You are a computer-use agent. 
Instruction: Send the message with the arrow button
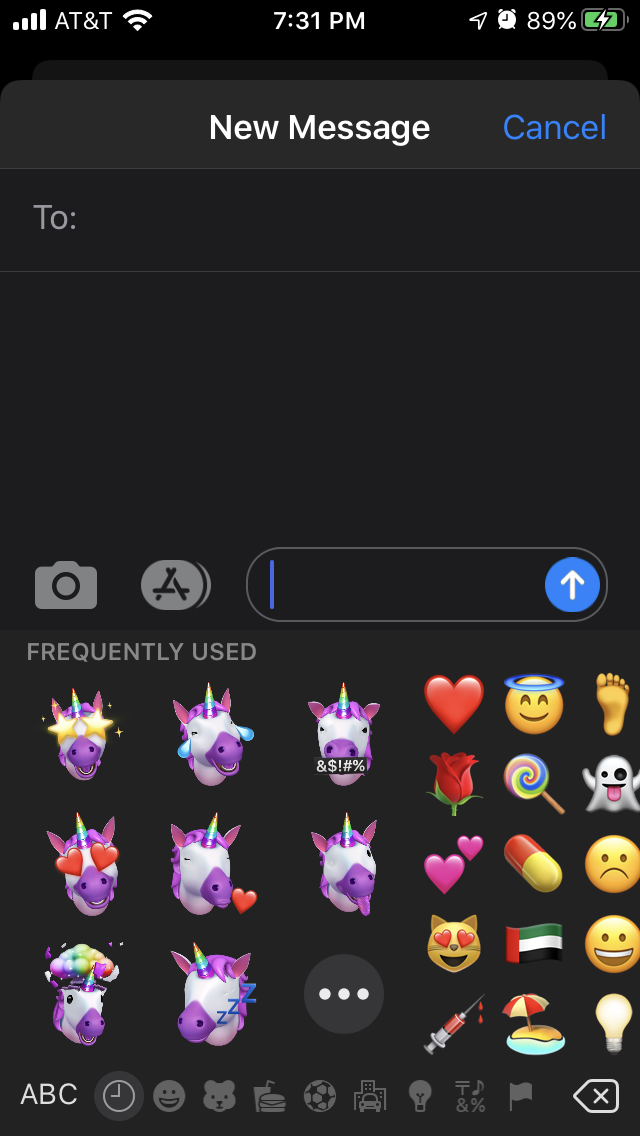[572, 584]
